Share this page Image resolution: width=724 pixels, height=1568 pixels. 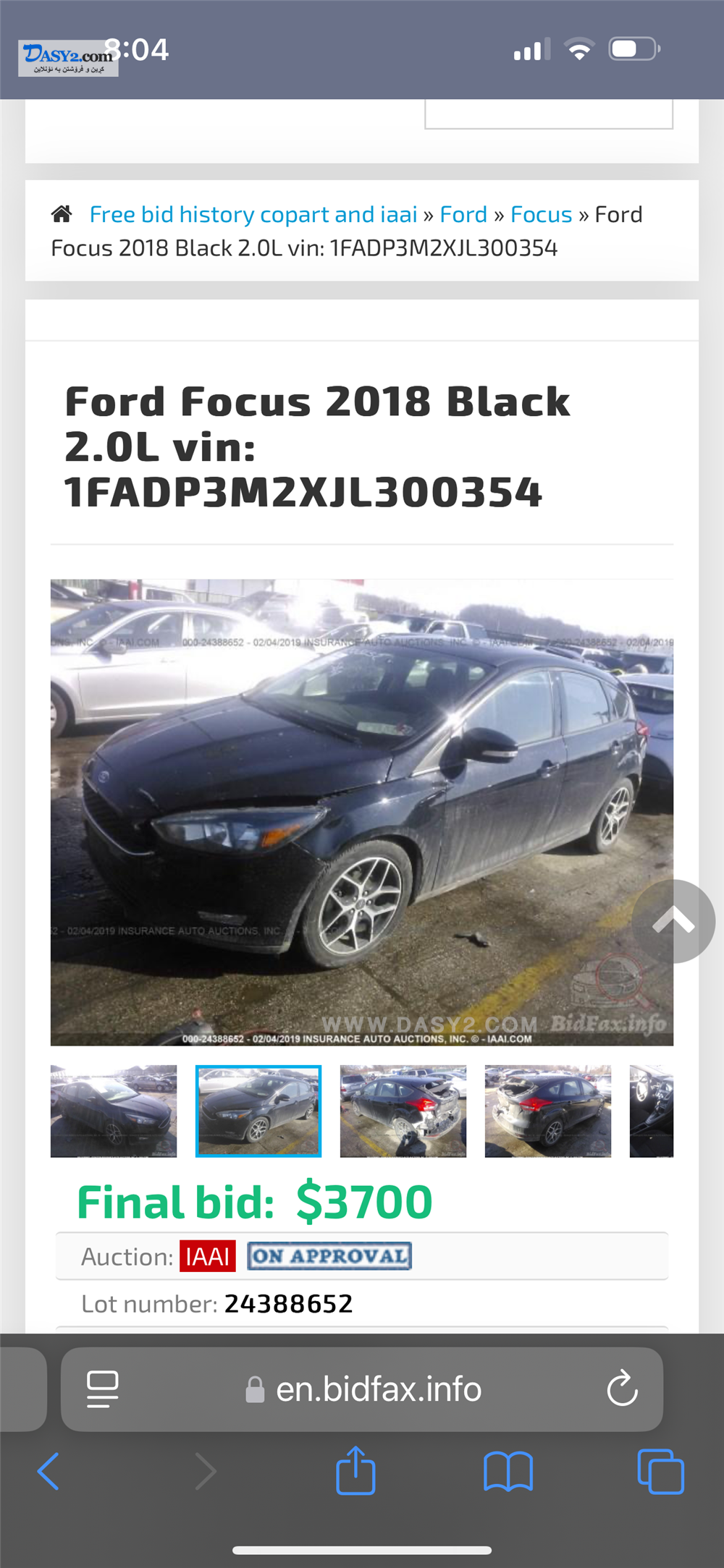[x=355, y=1470]
